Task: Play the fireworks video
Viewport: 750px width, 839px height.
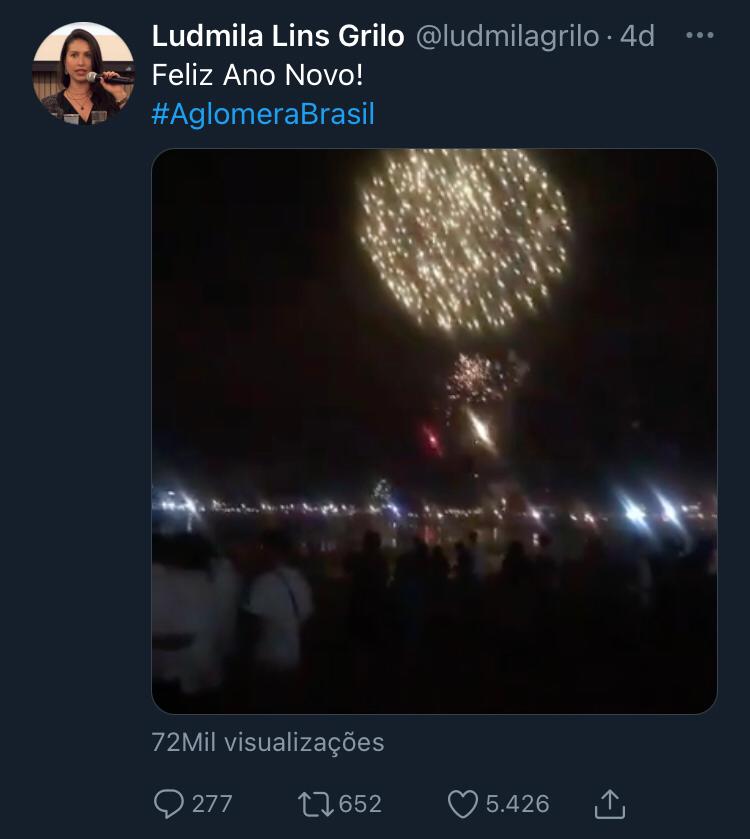Action: click(434, 431)
